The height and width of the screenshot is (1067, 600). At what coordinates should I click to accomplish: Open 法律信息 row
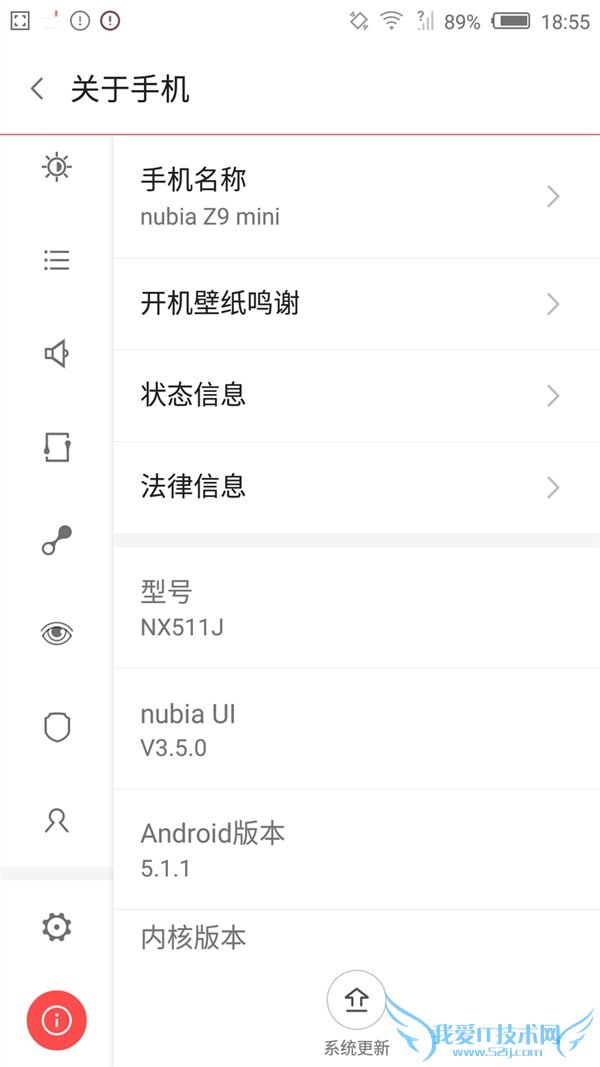[x=350, y=487]
